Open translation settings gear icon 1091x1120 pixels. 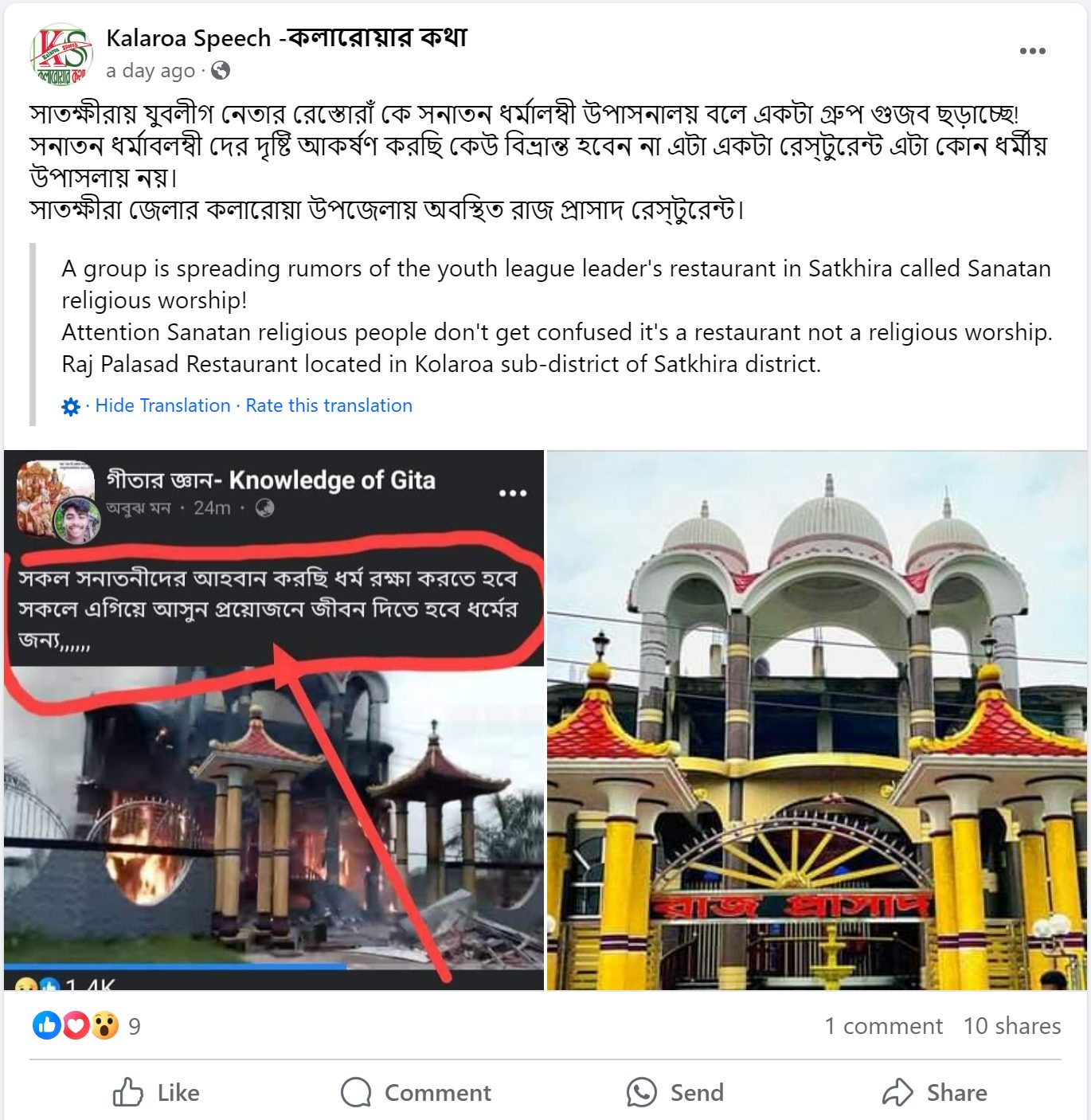[71, 407]
